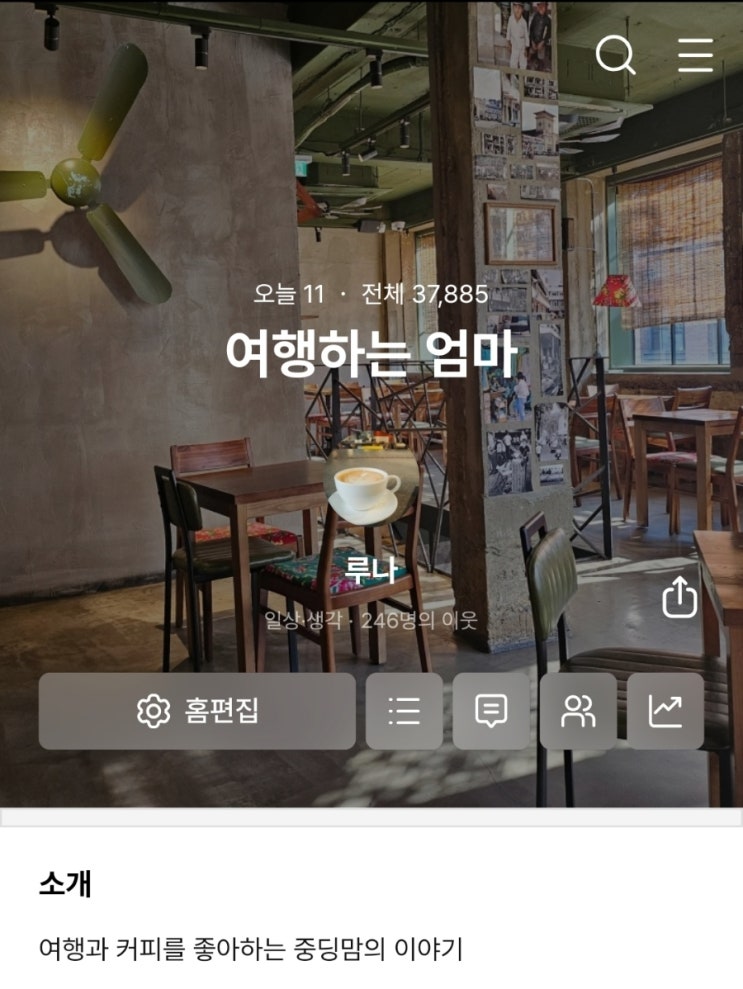Image resolution: width=743 pixels, height=989 pixels.
Task: View the neighbors list icon
Action: tap(578, 711)
